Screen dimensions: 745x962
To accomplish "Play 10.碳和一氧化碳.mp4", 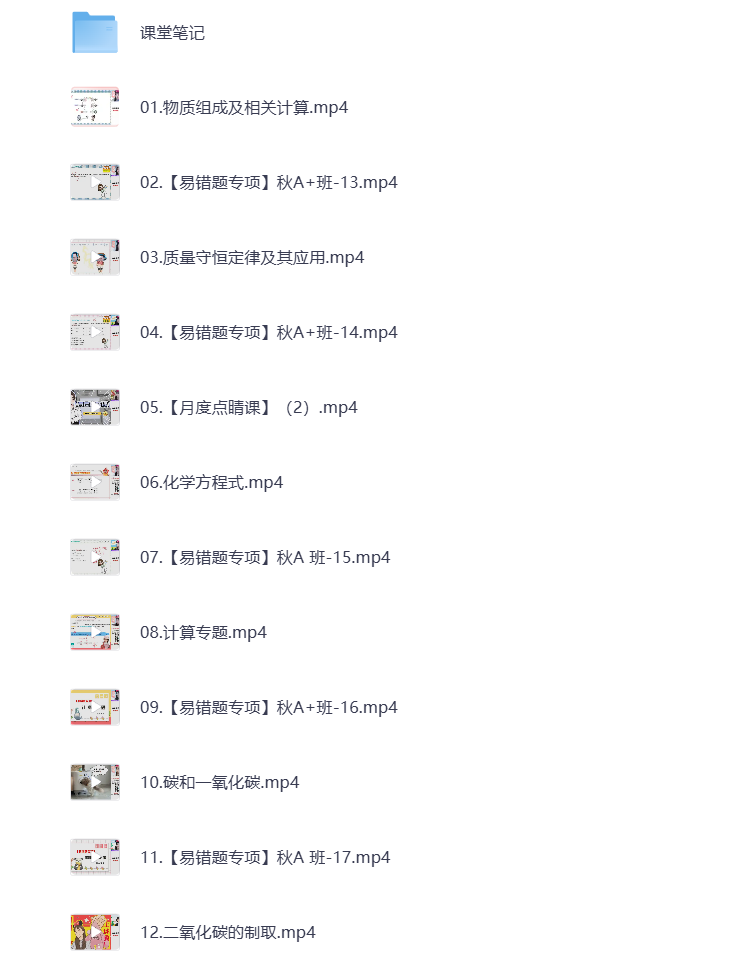I will (x=219, y=783).
